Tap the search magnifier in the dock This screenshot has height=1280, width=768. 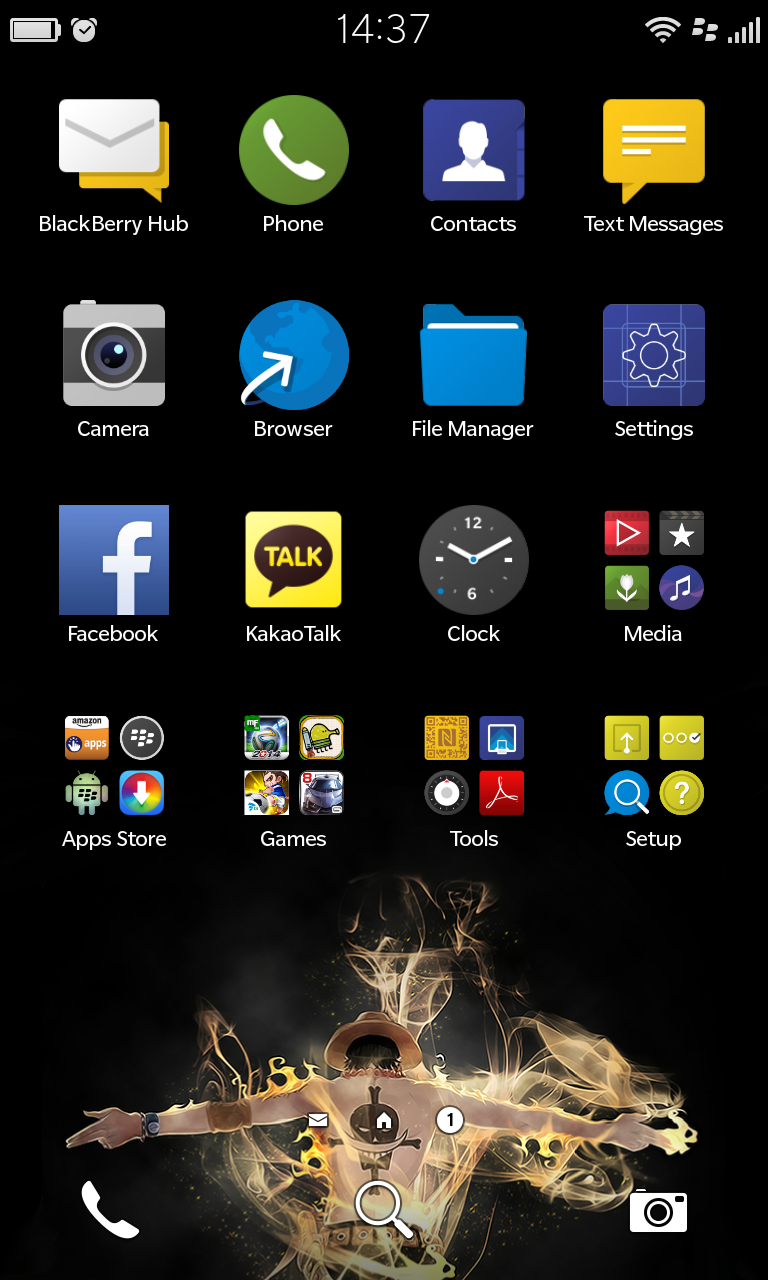point(383,1208)
